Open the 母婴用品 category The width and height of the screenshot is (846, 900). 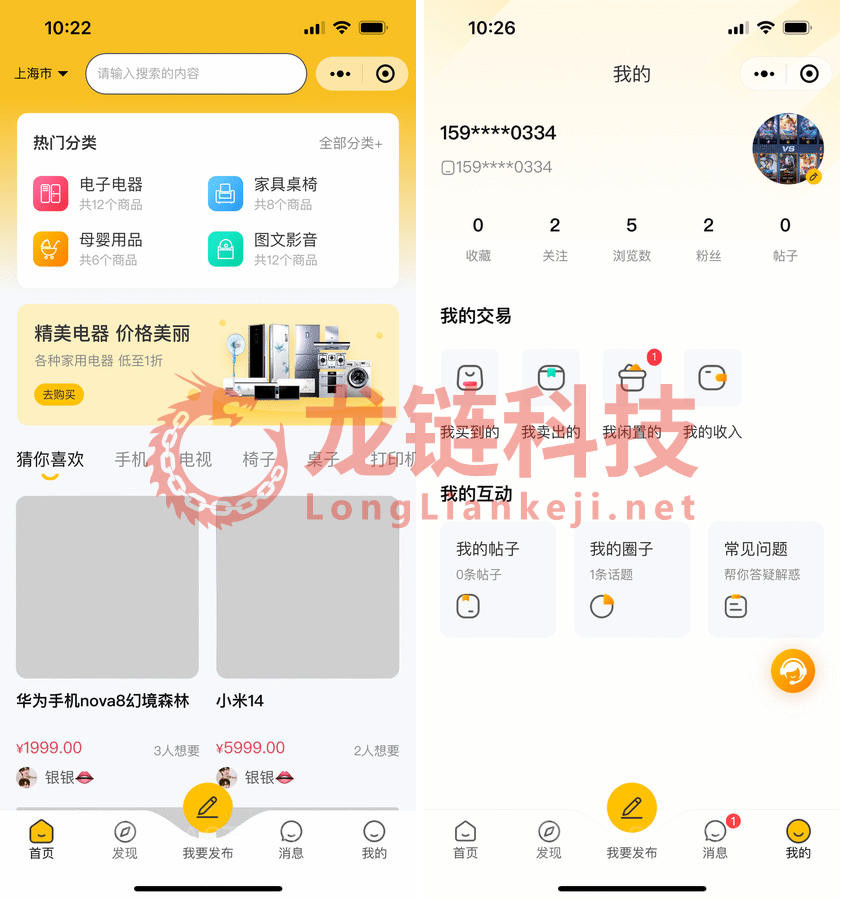90,248
